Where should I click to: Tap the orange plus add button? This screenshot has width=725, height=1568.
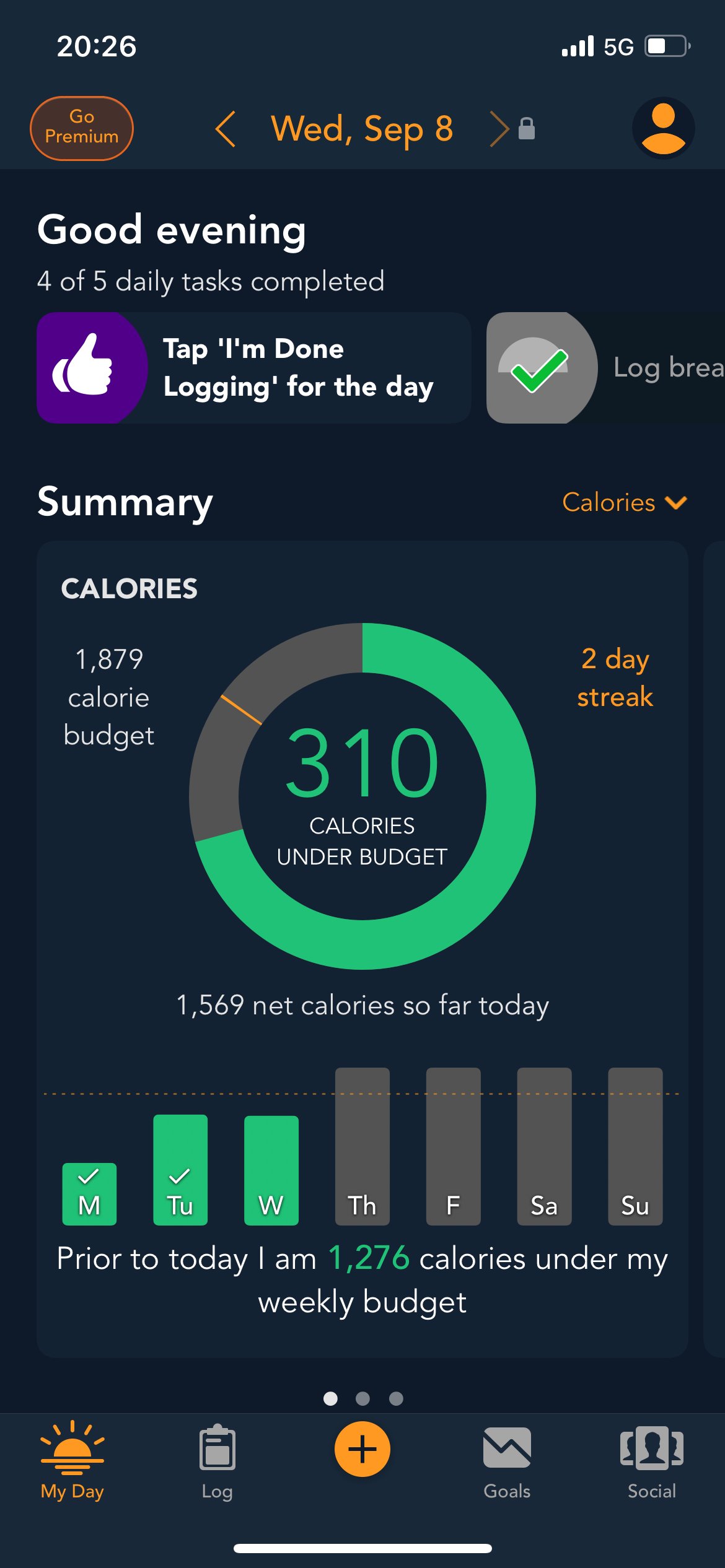362,1449
